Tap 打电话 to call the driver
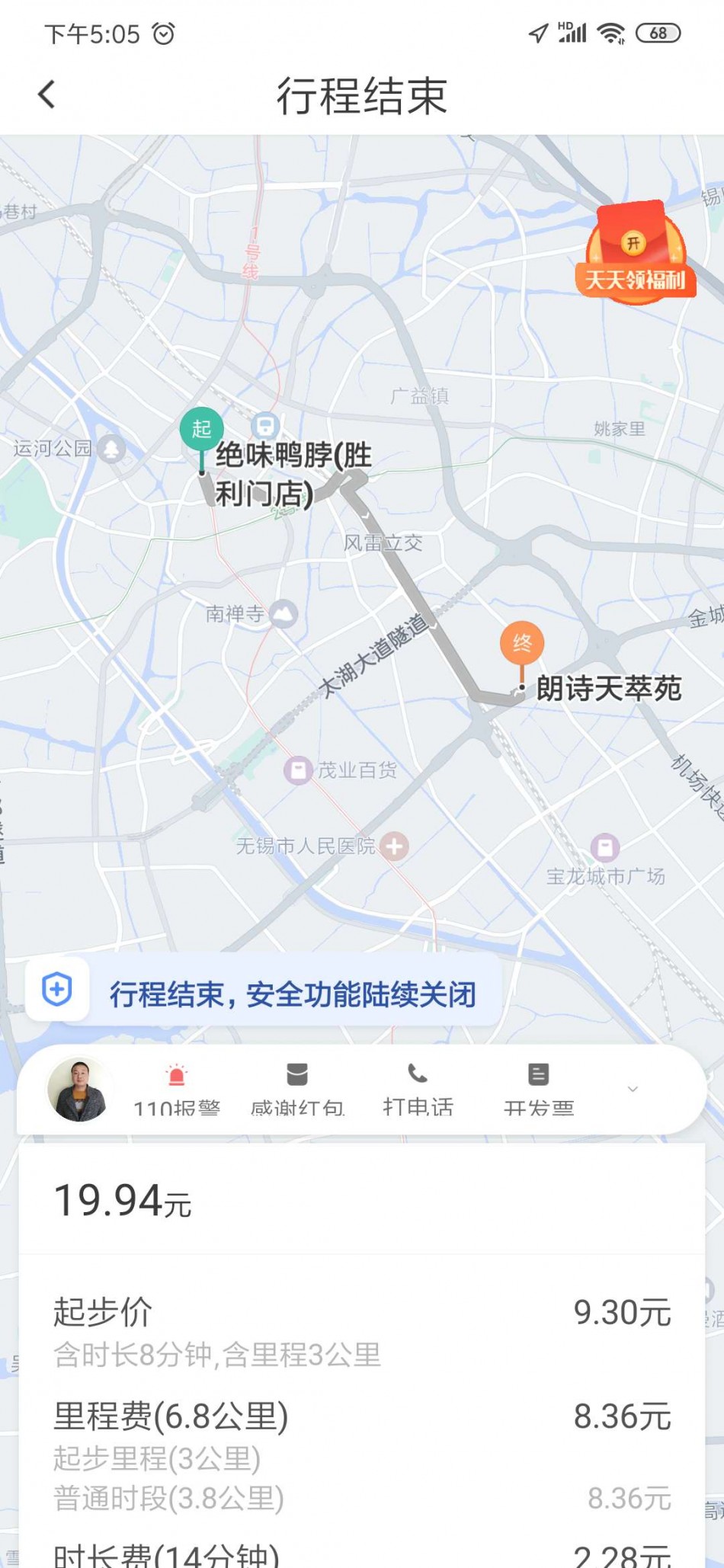 (418, 1090)
